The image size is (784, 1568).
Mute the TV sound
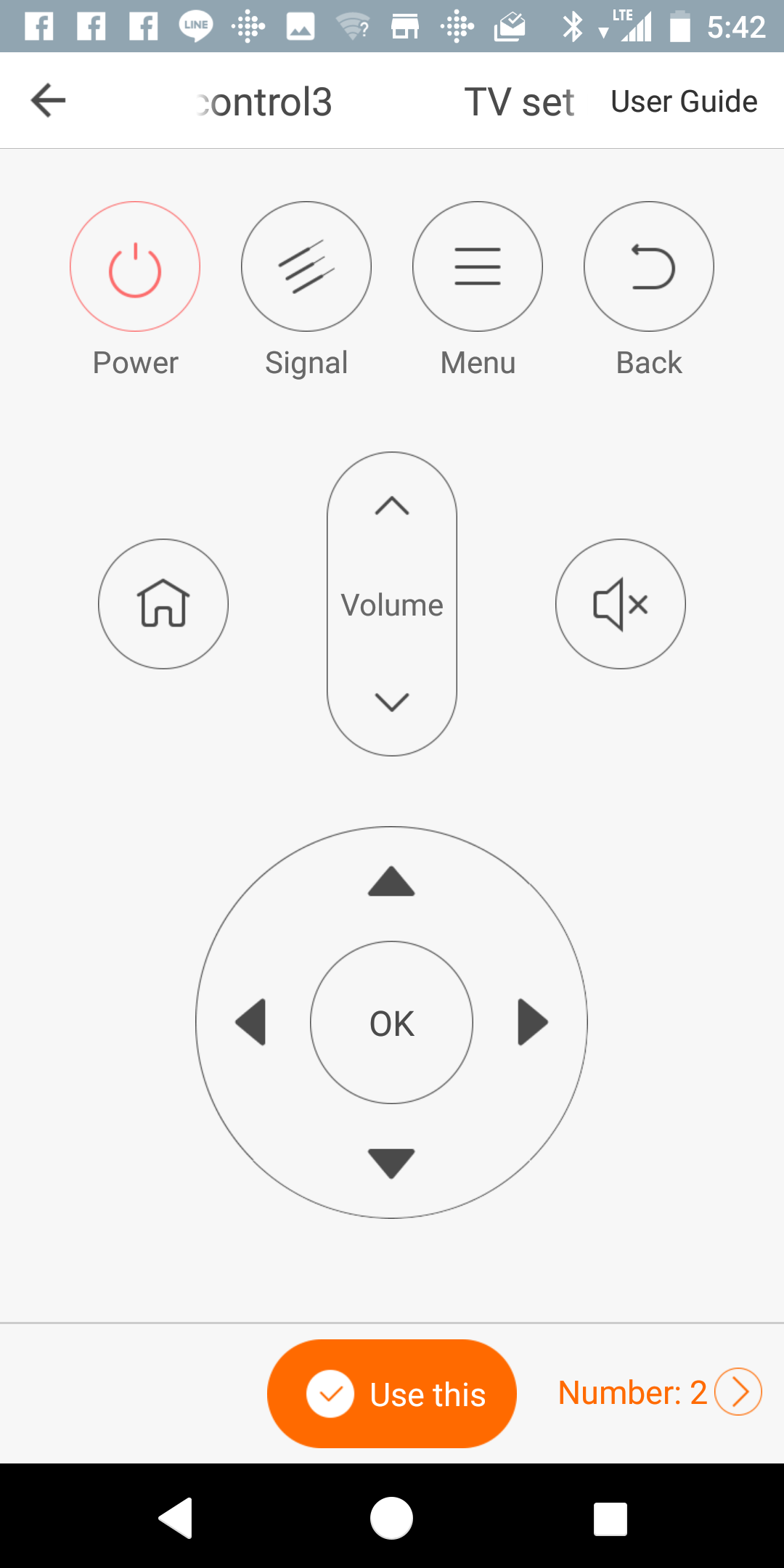pos(621,603)
